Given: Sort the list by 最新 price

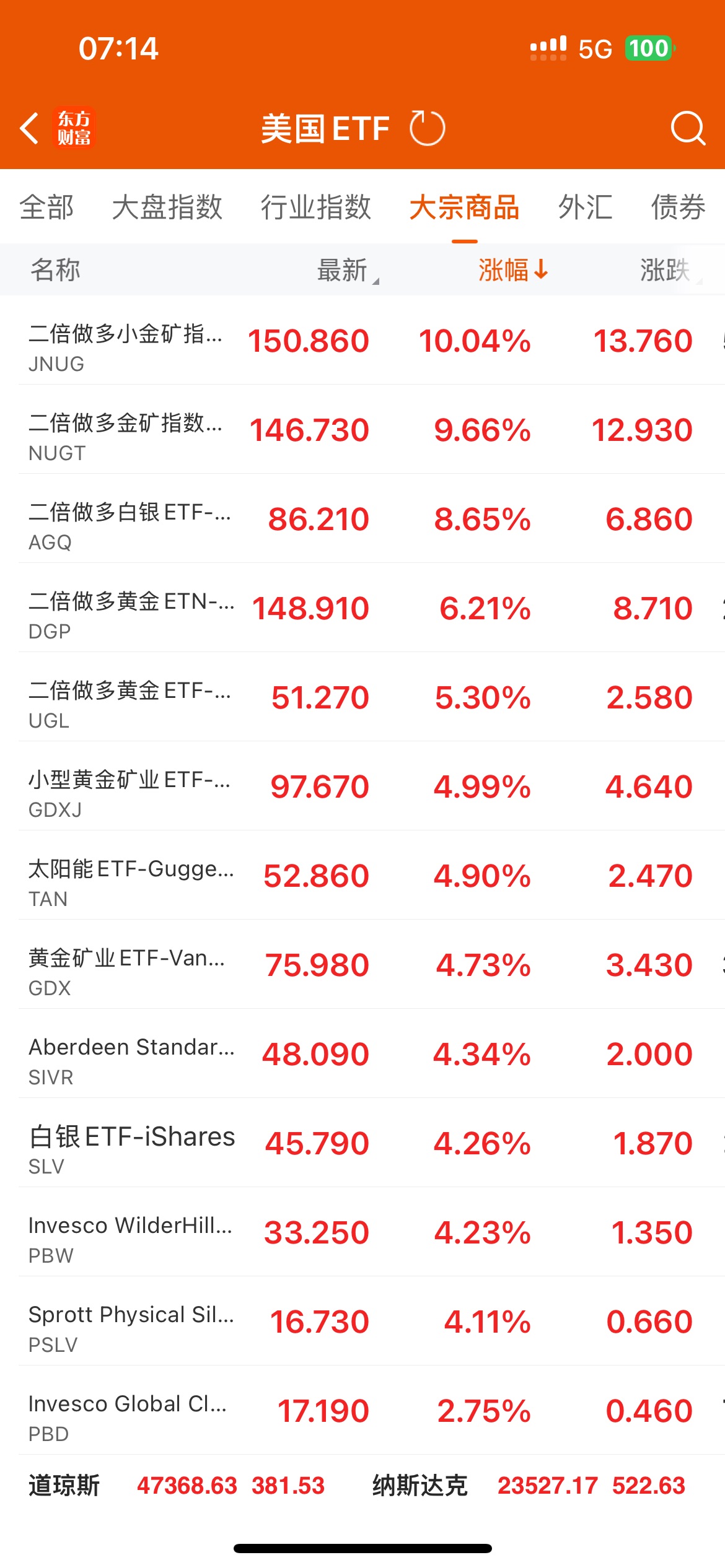Looking at the screenshot, I should (x=344, y=270).
